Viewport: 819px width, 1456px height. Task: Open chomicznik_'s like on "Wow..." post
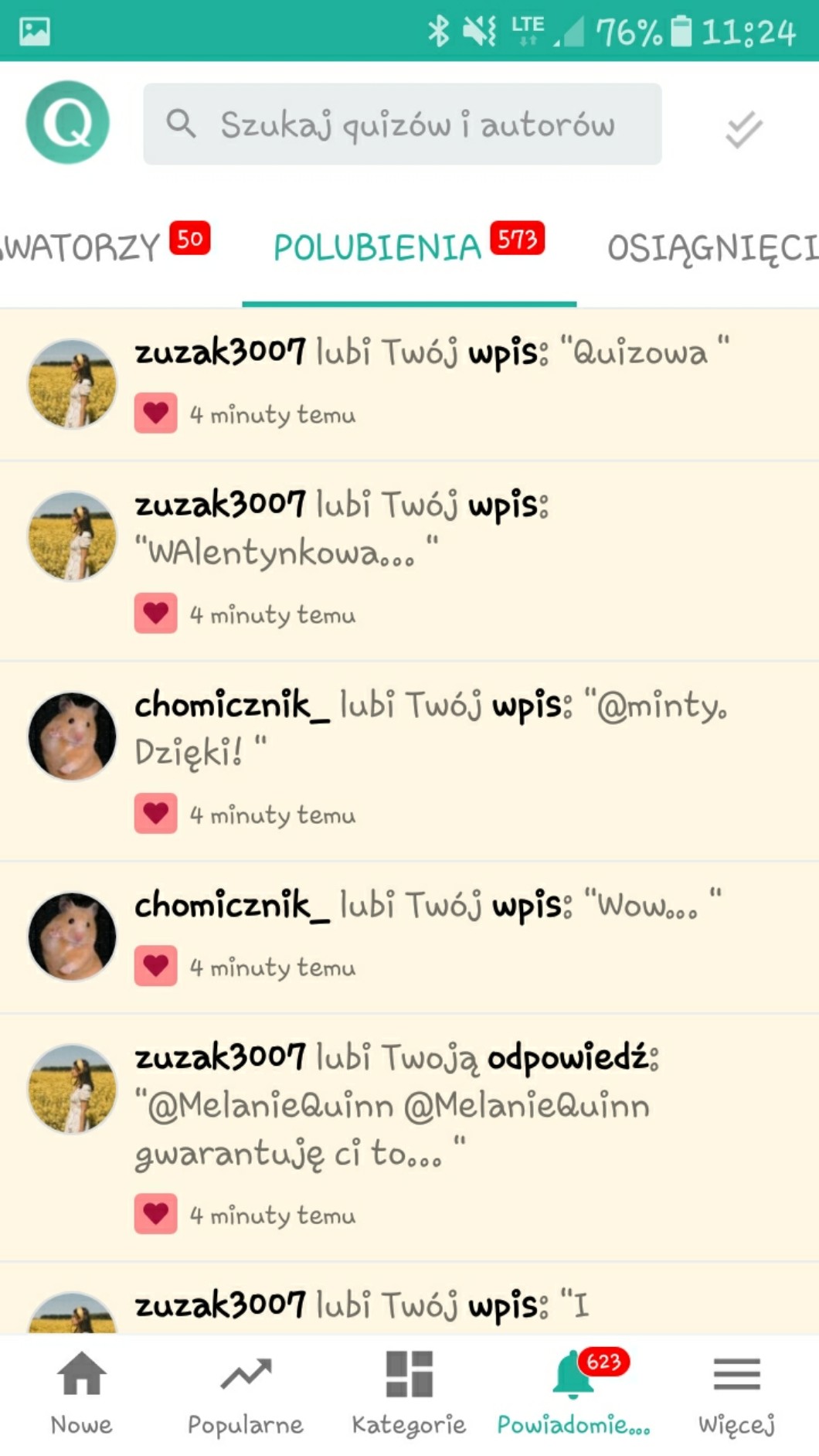click(431, 936)
